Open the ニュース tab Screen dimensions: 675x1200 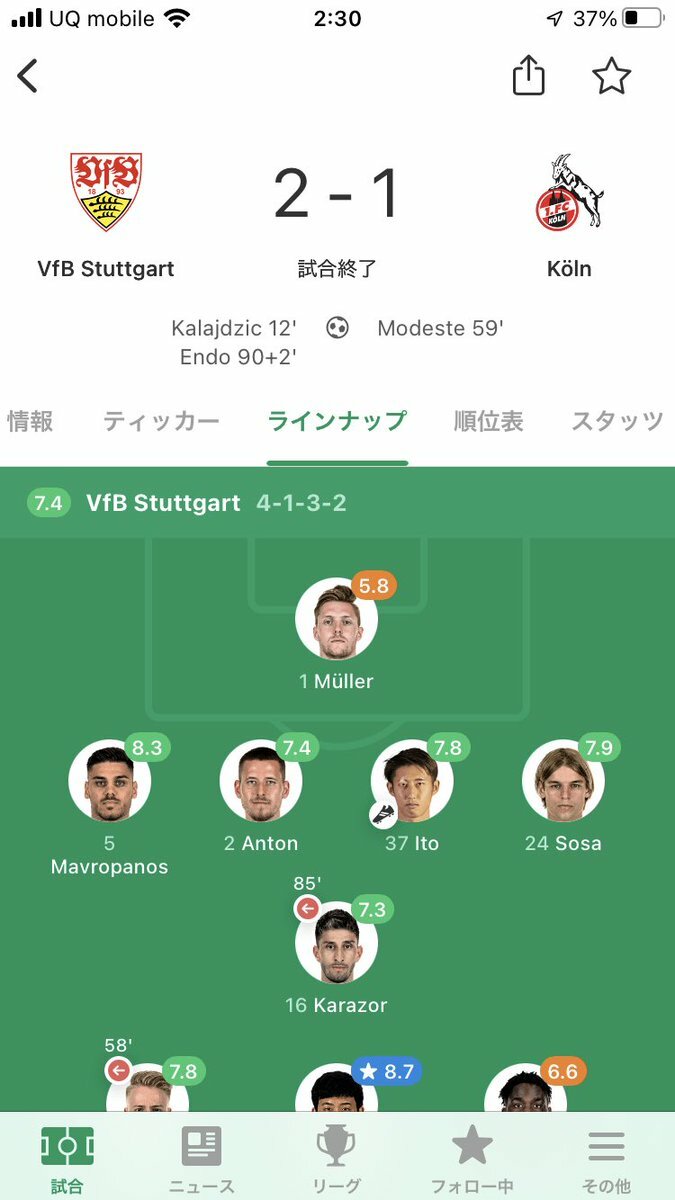pyautogui.click(x=201, y=1158)
